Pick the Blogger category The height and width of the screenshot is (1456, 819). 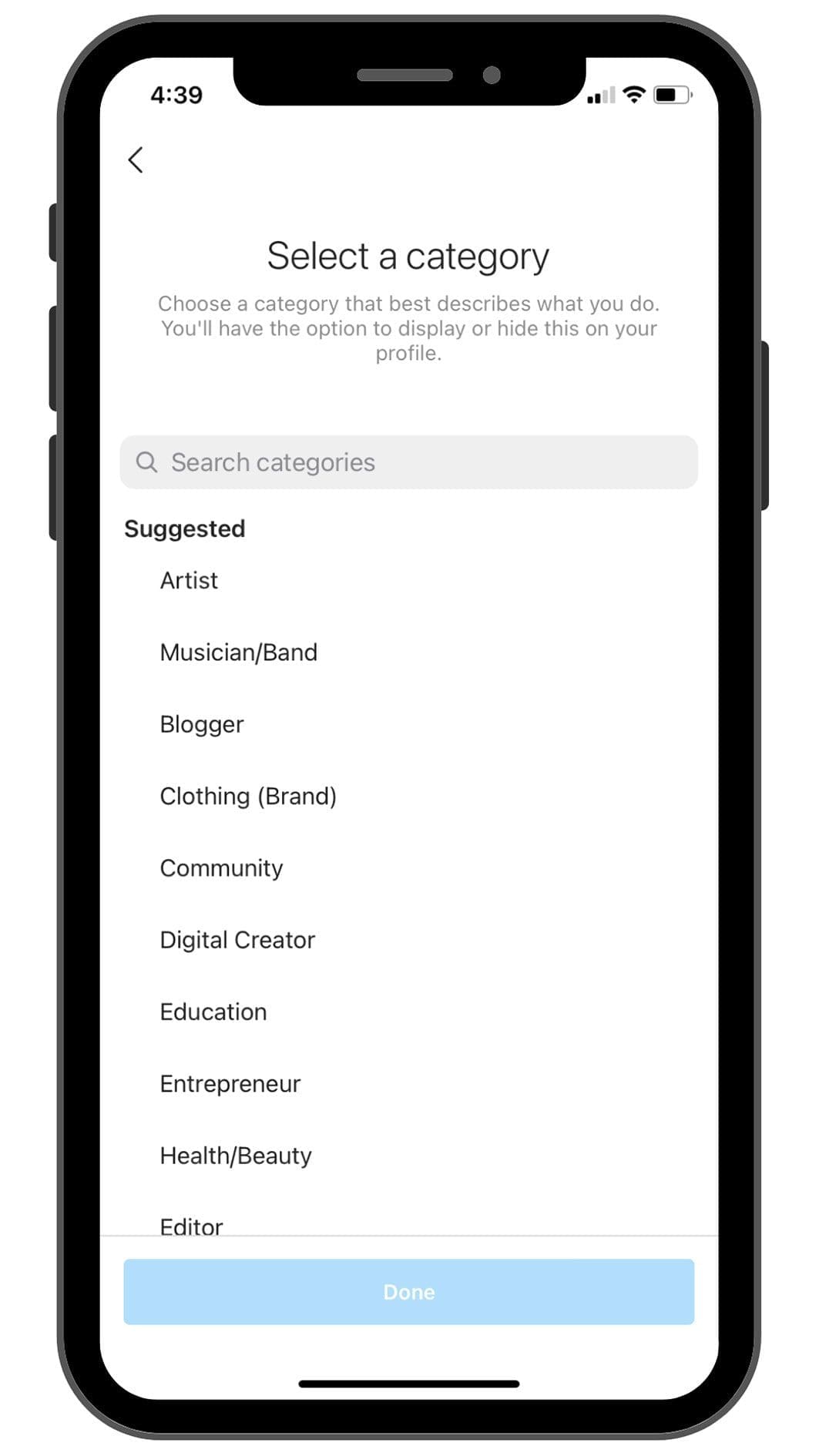(x=202, y=724)
